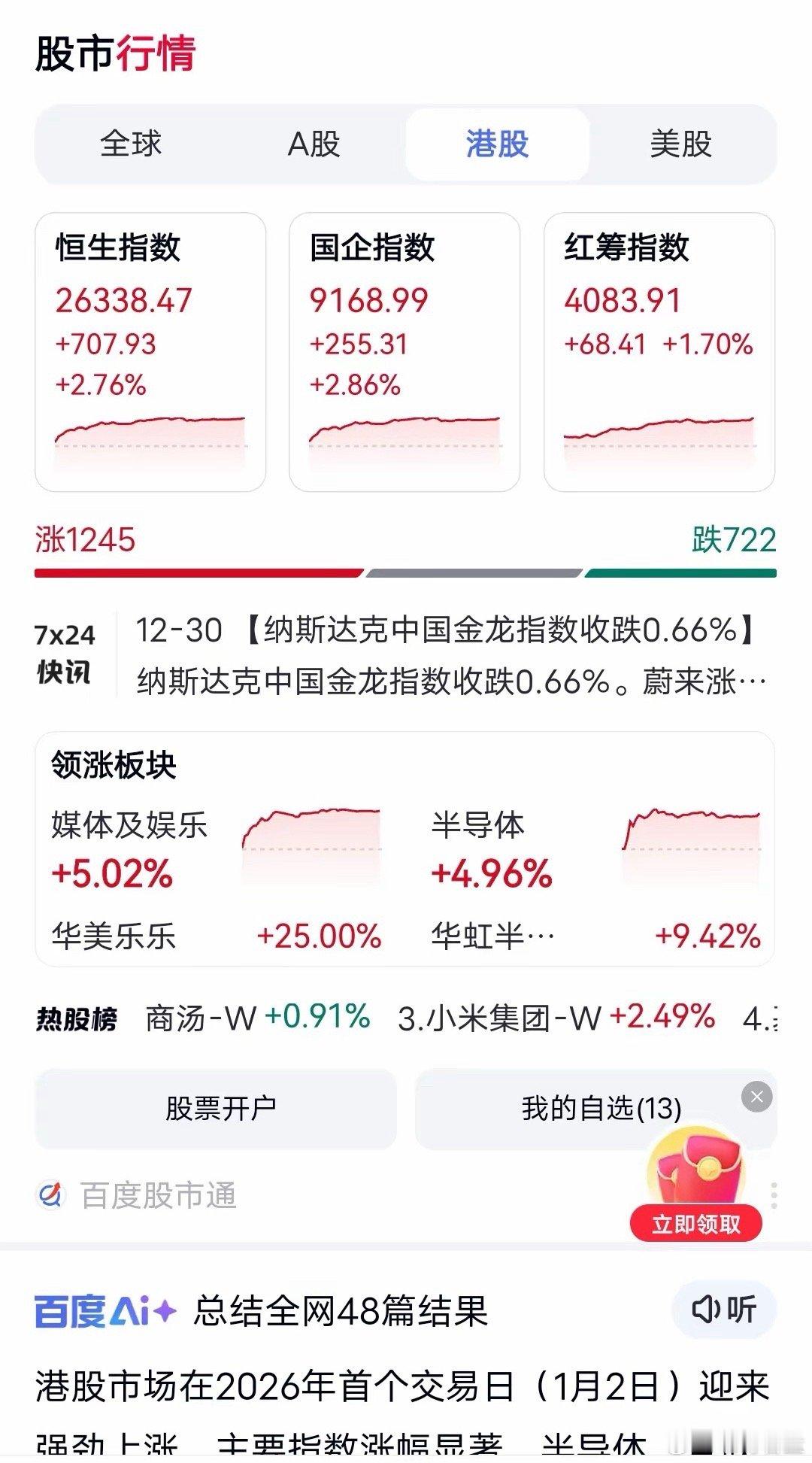Click the 涨跌 ratio progress bar
Viewport: 812px width, 1463px height.
[x=406, y=572]
